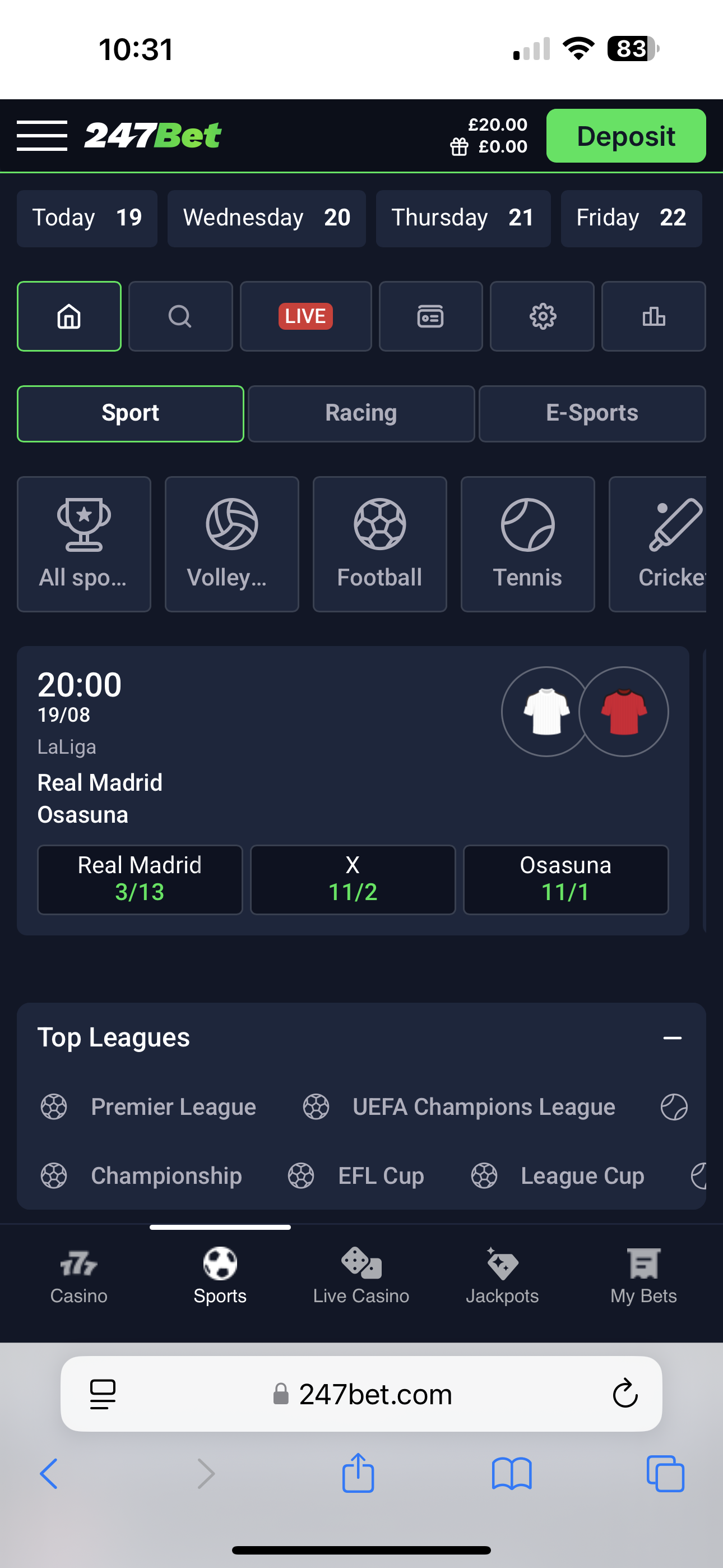The height and width of the screenshot is (1568, 723).
Task: Collapse the Top Leagues panel
Action: click(672, 1037)
